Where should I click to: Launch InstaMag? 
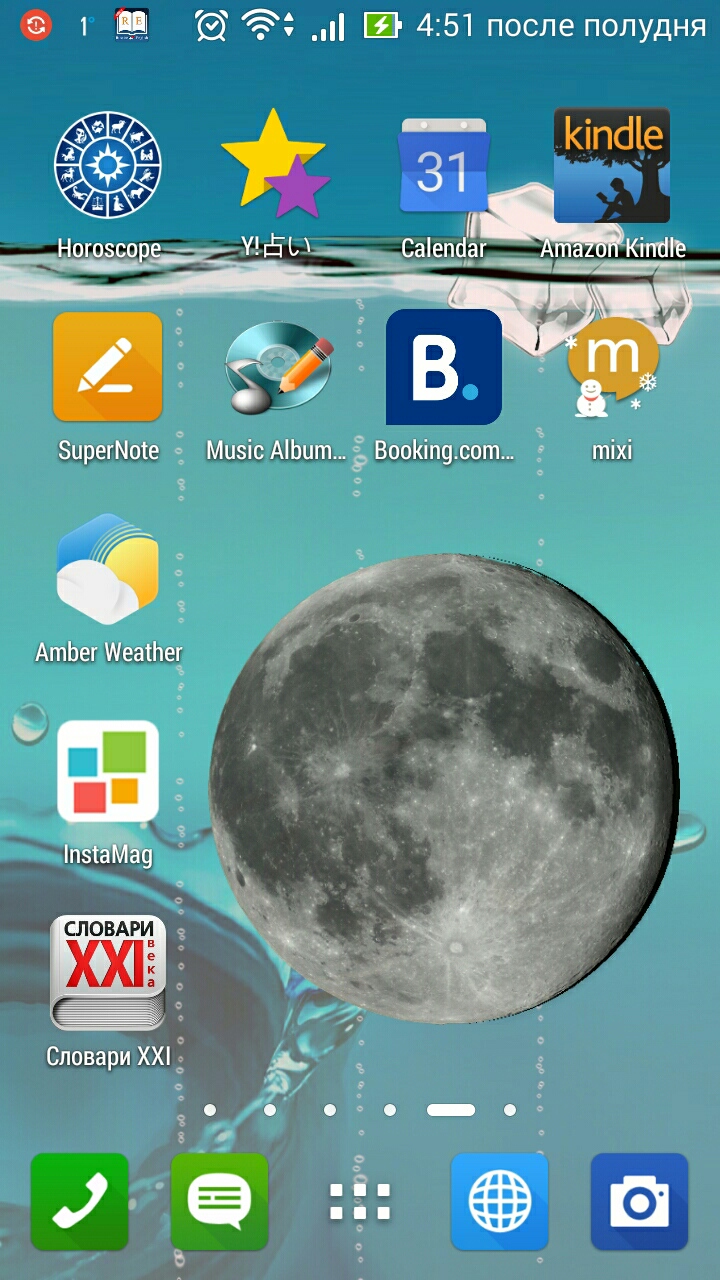(107, 771)
